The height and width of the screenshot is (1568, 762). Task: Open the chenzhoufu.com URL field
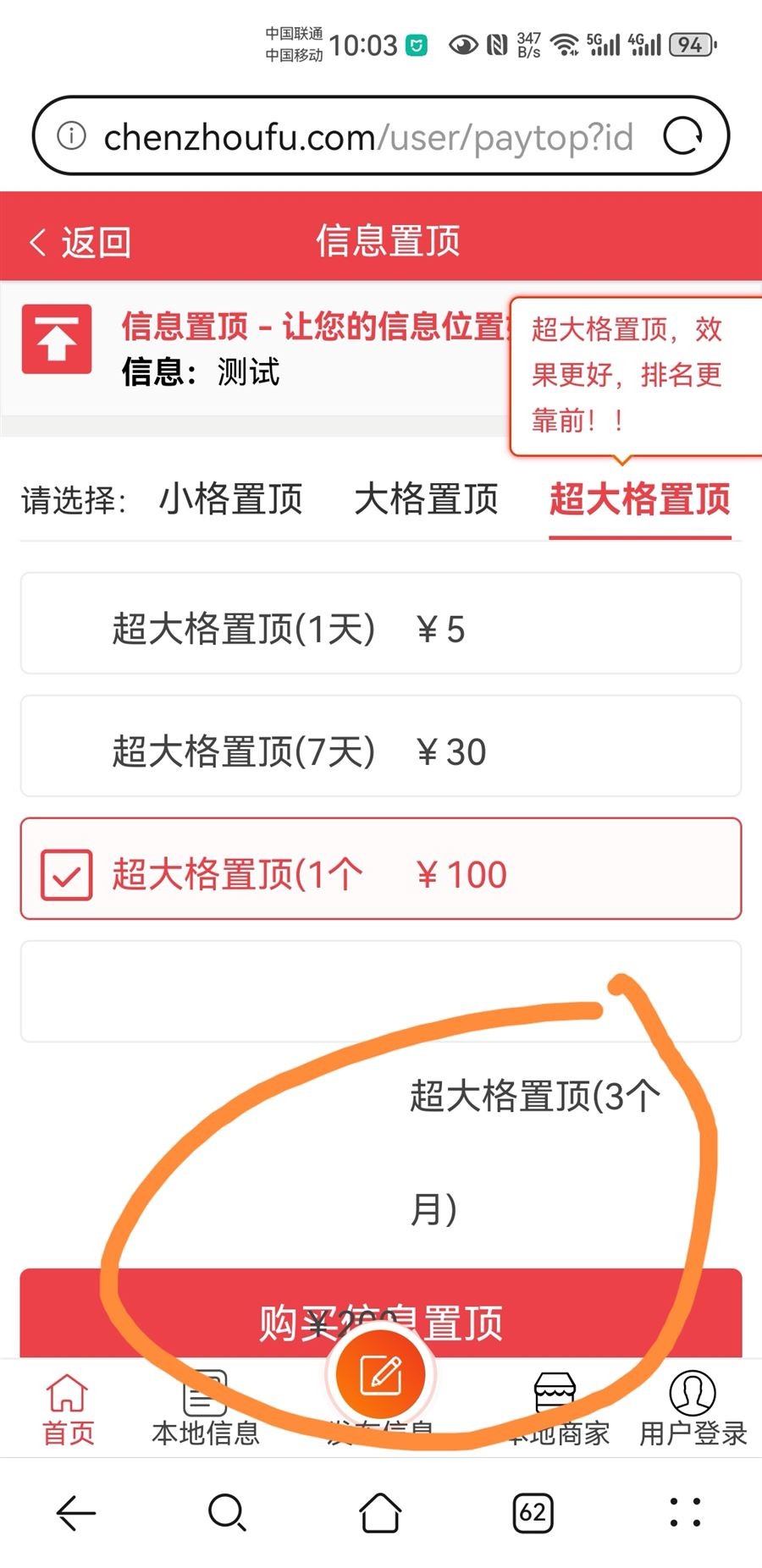click(x=367, y=136)
